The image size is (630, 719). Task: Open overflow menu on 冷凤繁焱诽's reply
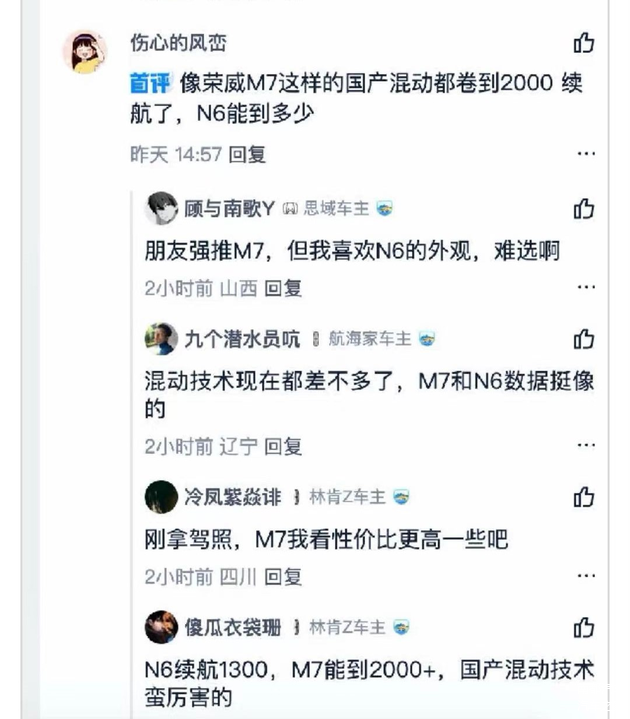tap(588, 576)
